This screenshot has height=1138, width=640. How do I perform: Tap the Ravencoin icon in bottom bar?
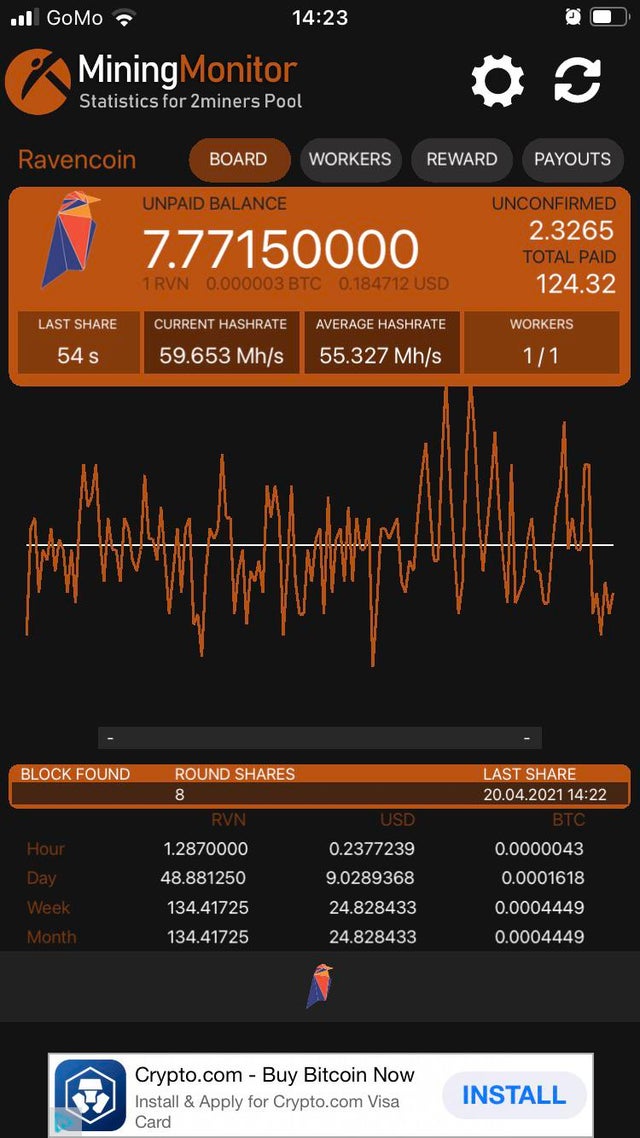tap(319, 986)
